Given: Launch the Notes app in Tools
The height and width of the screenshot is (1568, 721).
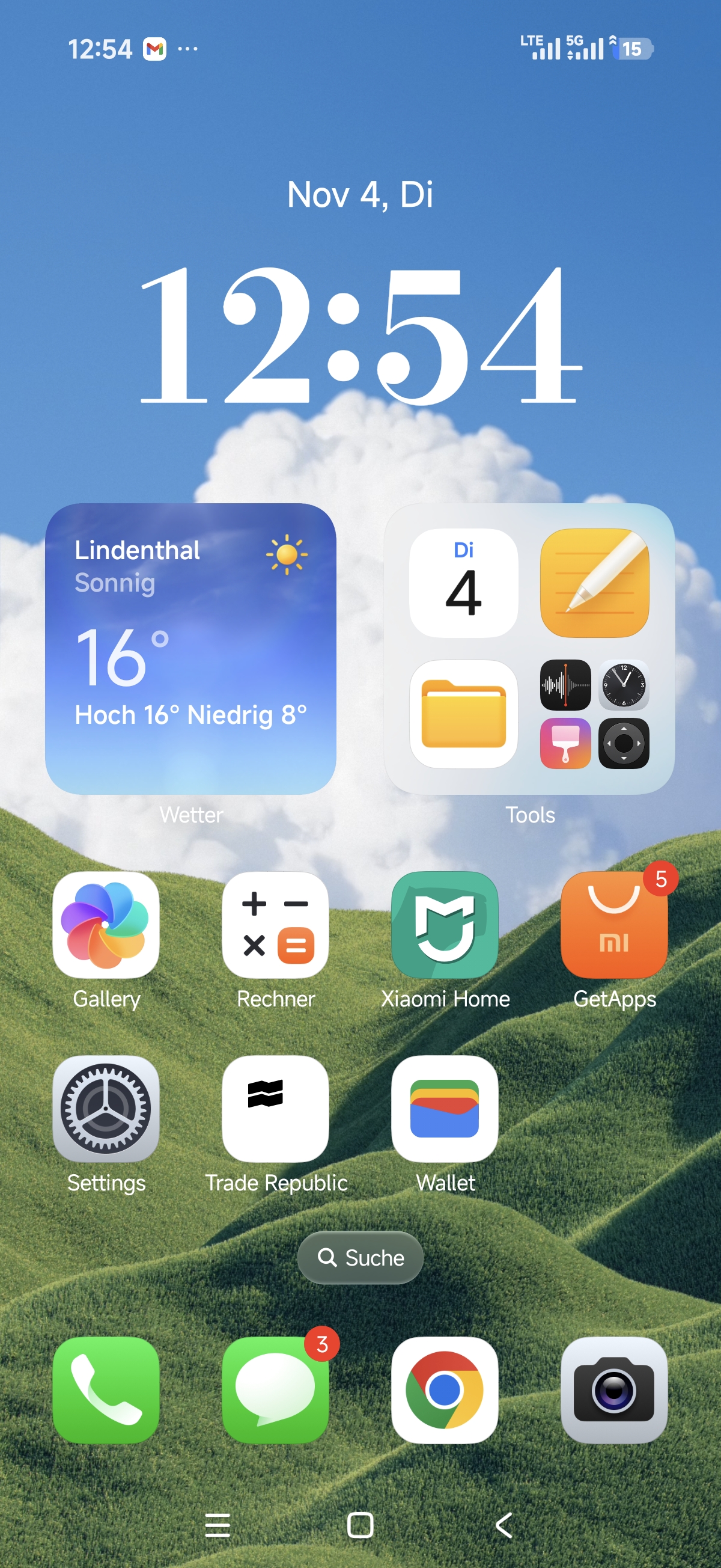Looking at the screenshot, I should 594,583.
